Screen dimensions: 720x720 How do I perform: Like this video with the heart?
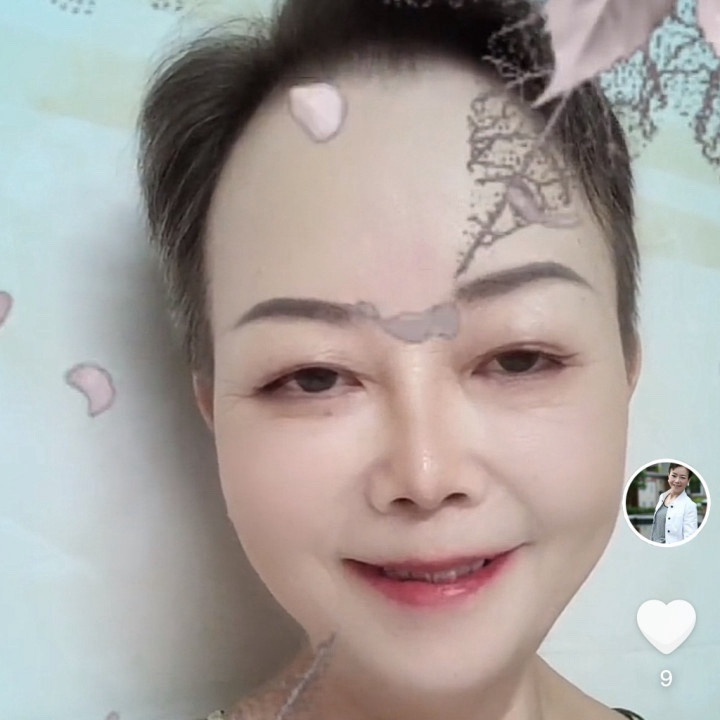click(666, 624)
